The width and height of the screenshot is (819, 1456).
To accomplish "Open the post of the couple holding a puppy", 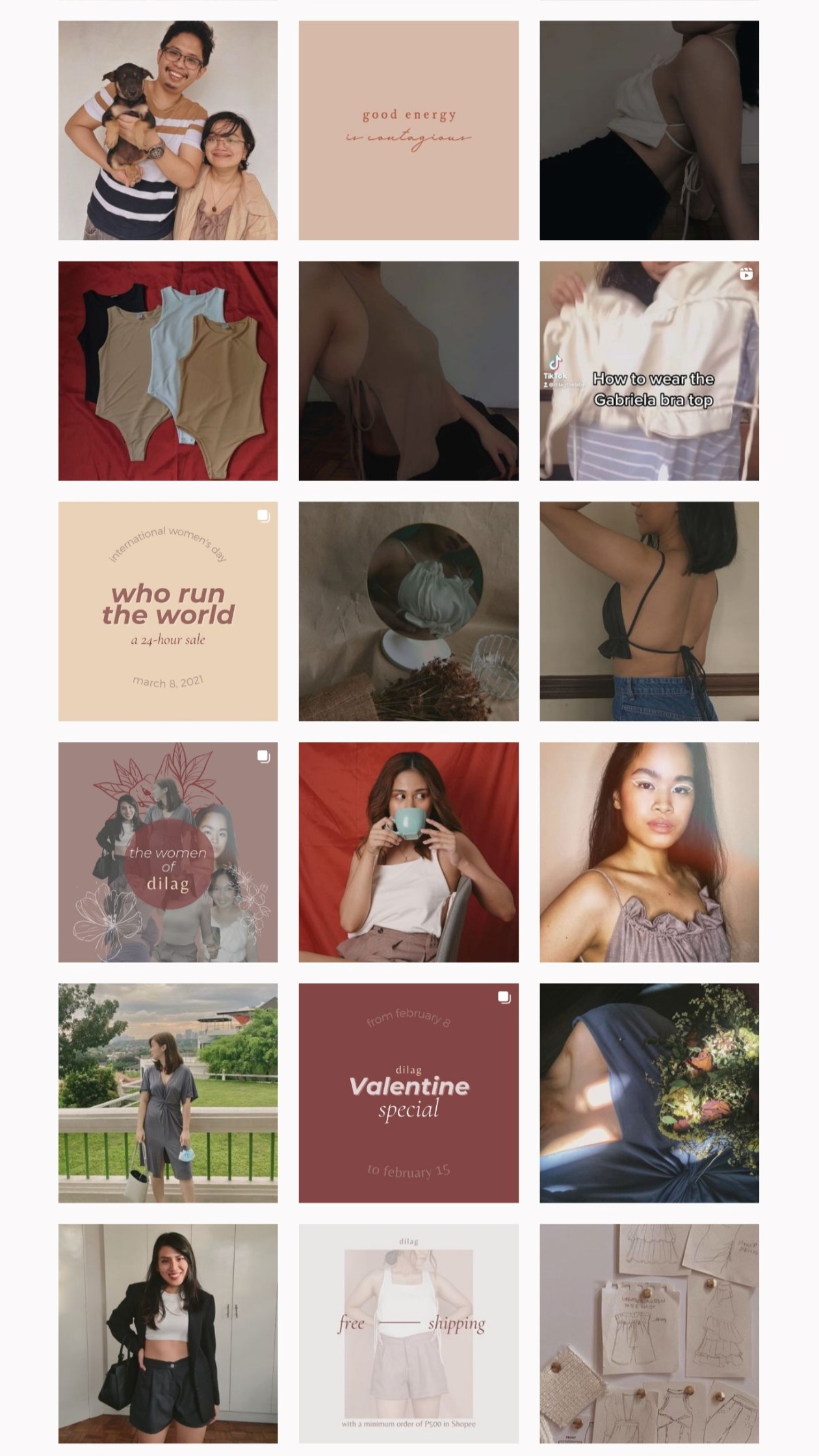I will [x=168, y=130].
